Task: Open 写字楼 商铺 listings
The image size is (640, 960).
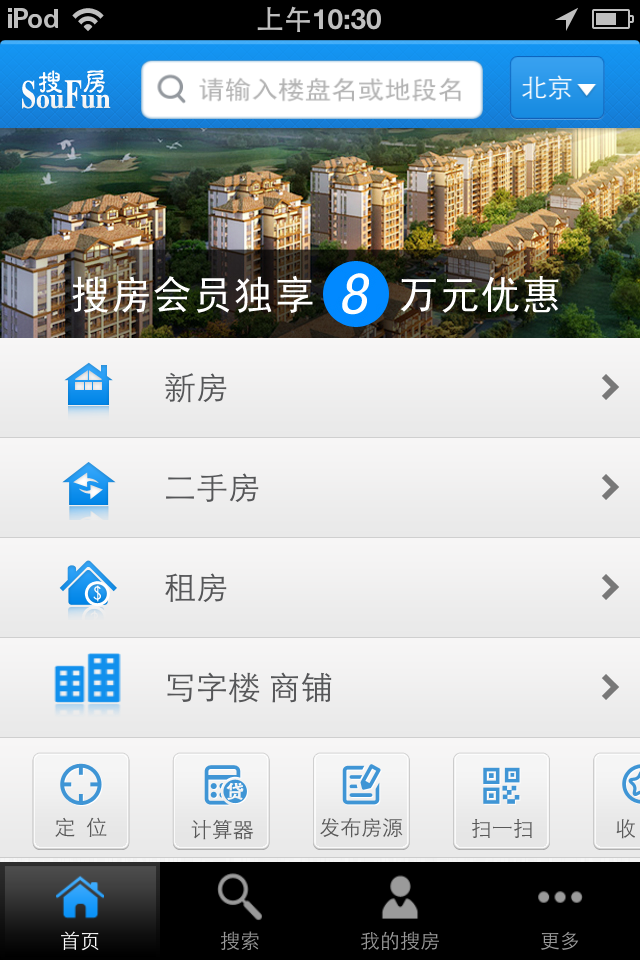Action: [320, 688]
